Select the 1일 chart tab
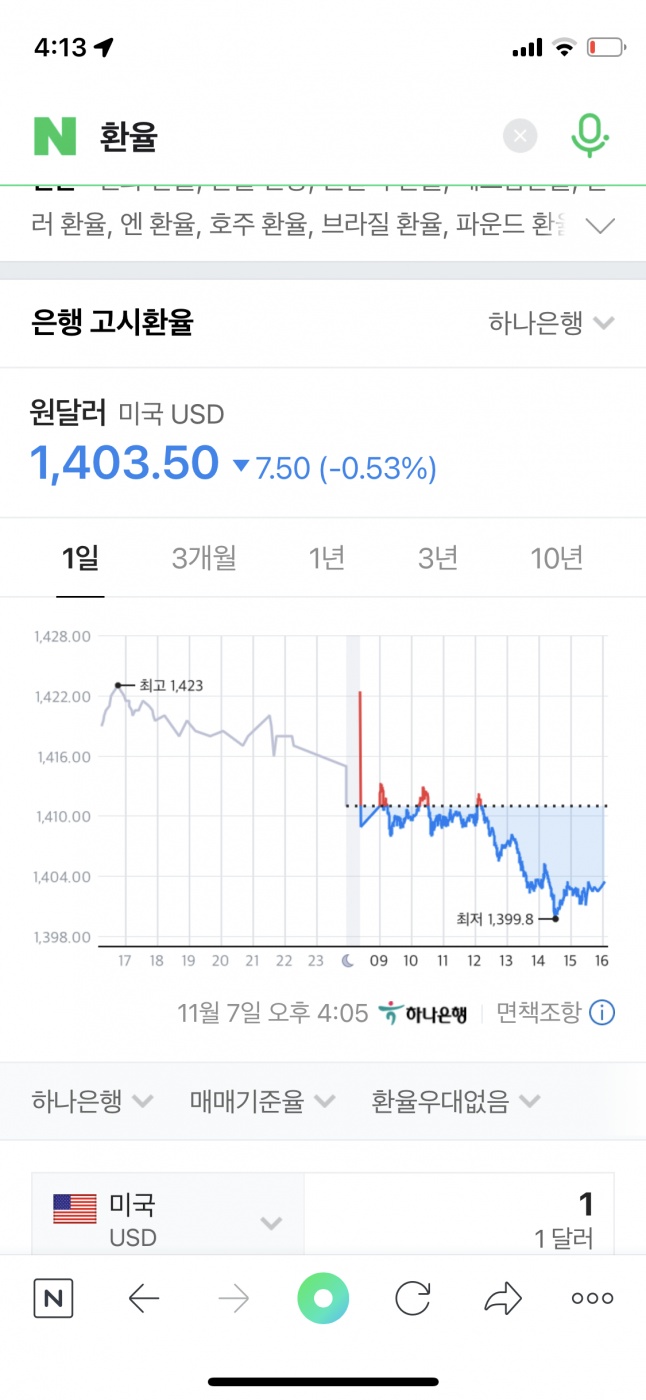This screenshot has width=646, height=1400. coord(80,558)
